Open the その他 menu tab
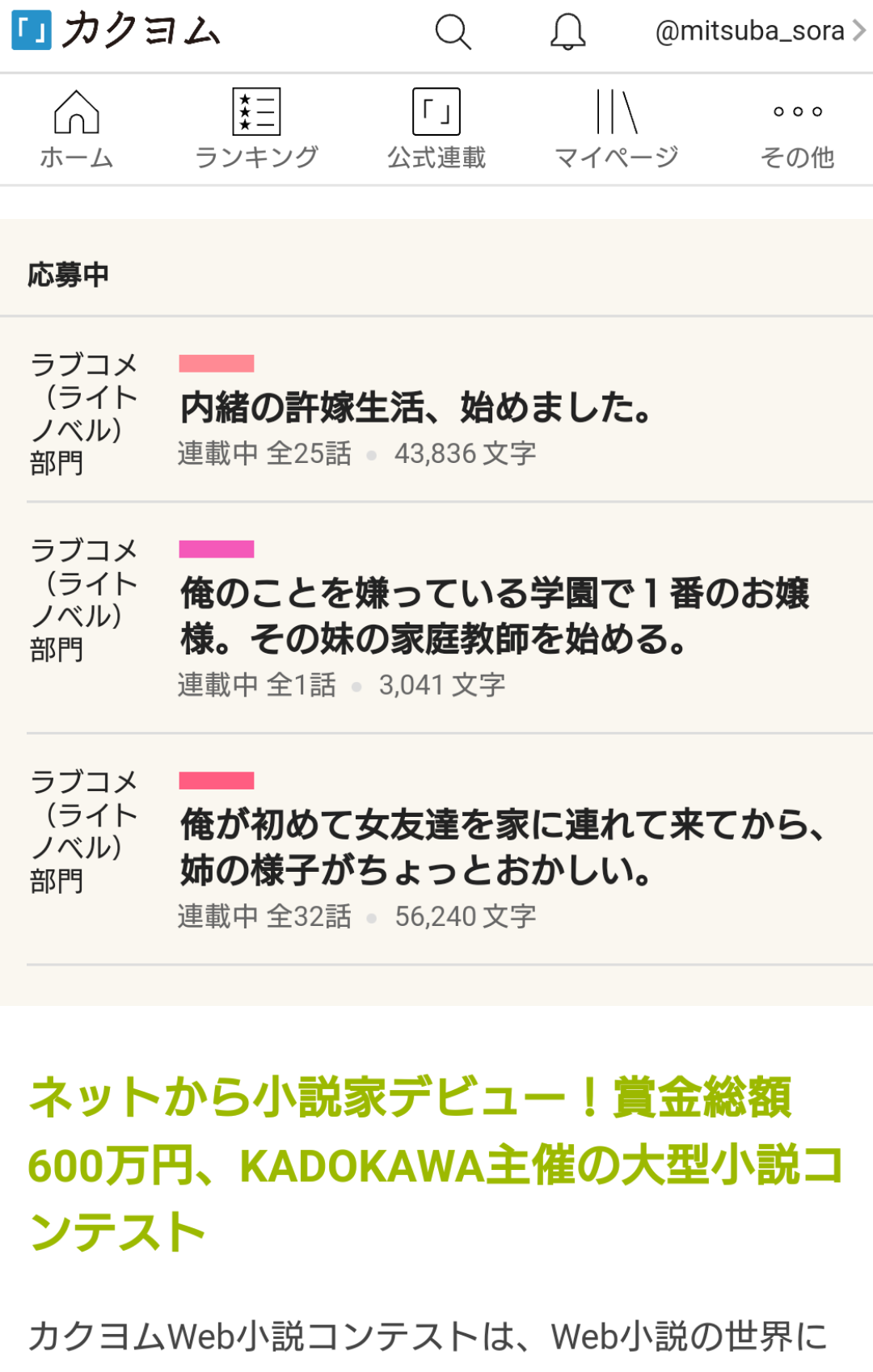 pos(797,129)
